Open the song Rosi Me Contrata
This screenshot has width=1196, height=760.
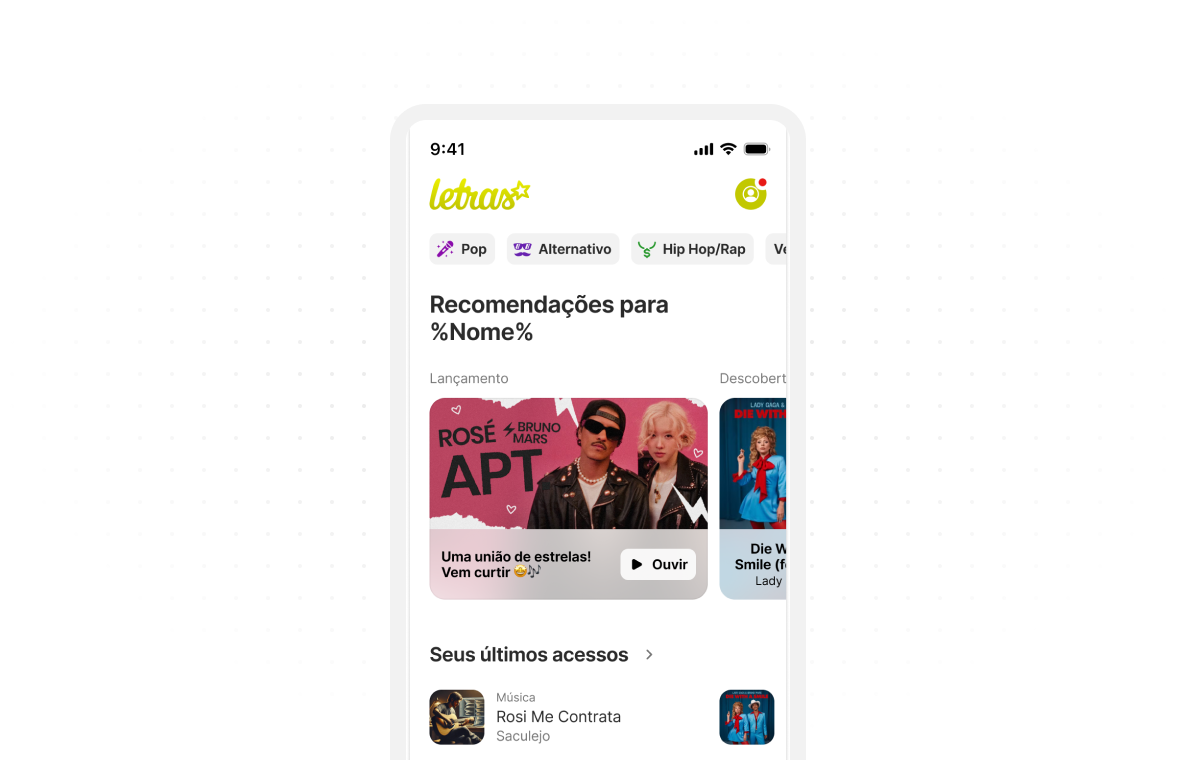click(x=558, y=717)
